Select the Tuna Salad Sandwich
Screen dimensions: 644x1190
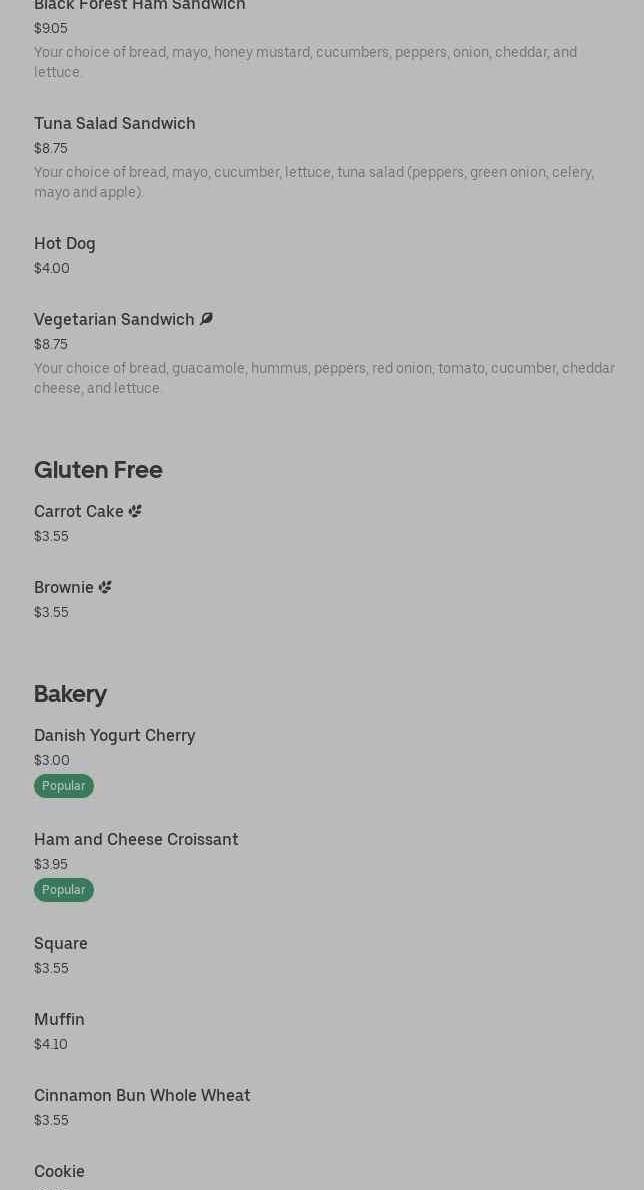tap(115, 124)
